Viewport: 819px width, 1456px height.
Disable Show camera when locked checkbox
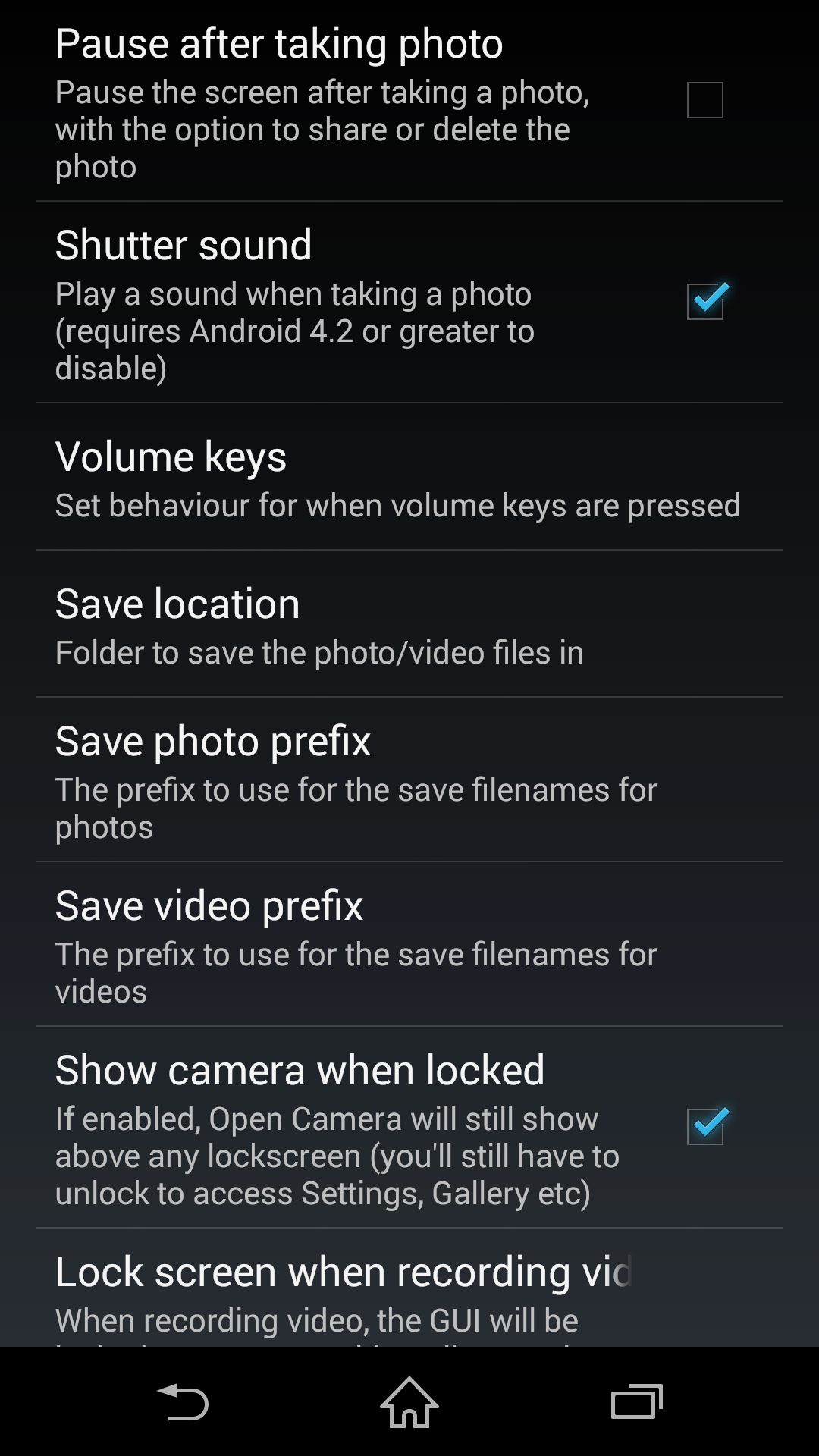(x=706, y=1125)
